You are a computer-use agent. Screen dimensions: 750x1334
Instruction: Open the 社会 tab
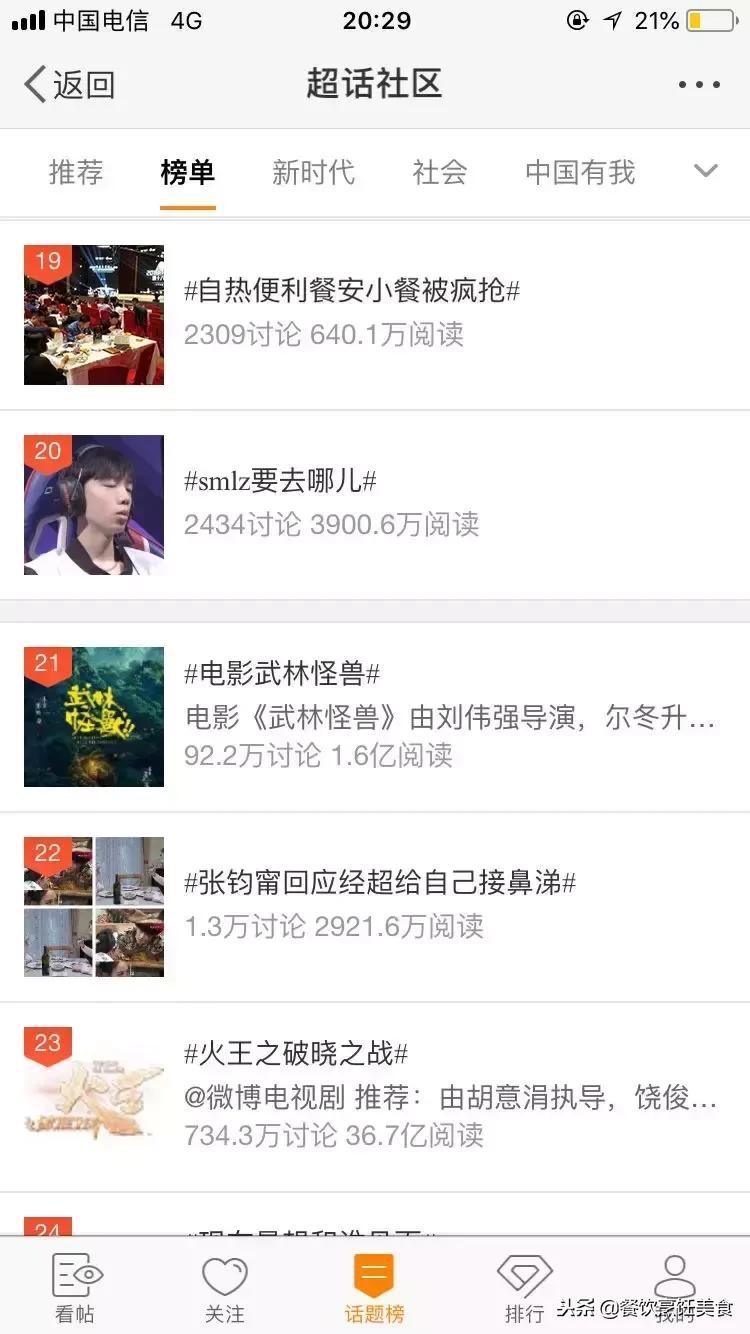pos(440,172)
